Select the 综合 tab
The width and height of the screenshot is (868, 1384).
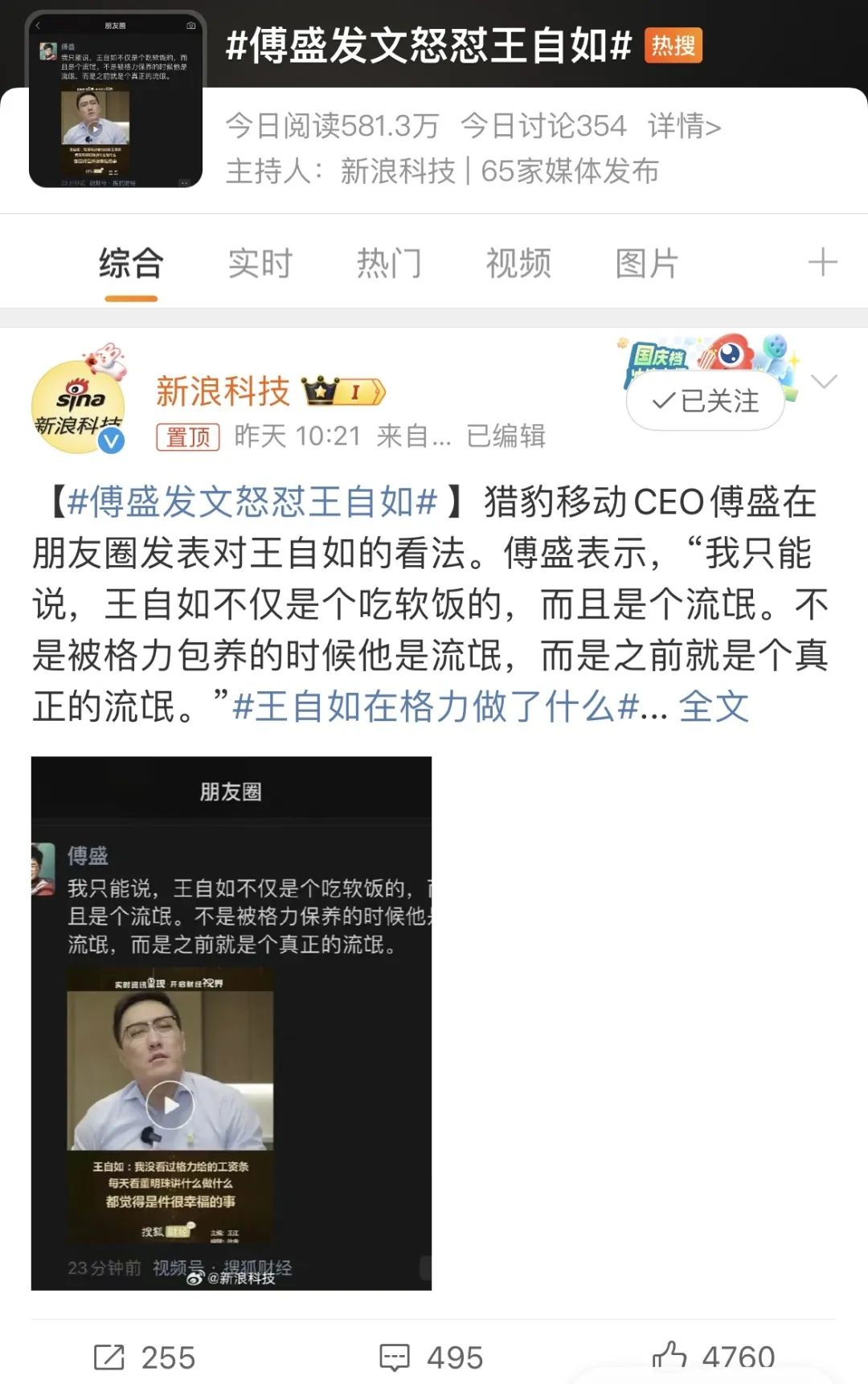(x=131, y=264)
